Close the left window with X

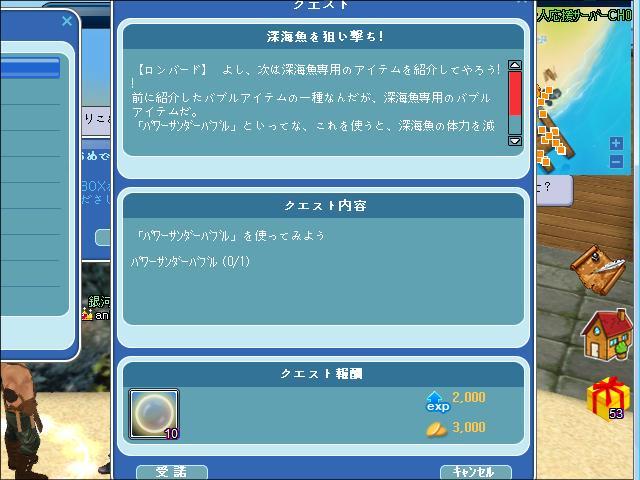pyautogui.click(x=67, y=21)
